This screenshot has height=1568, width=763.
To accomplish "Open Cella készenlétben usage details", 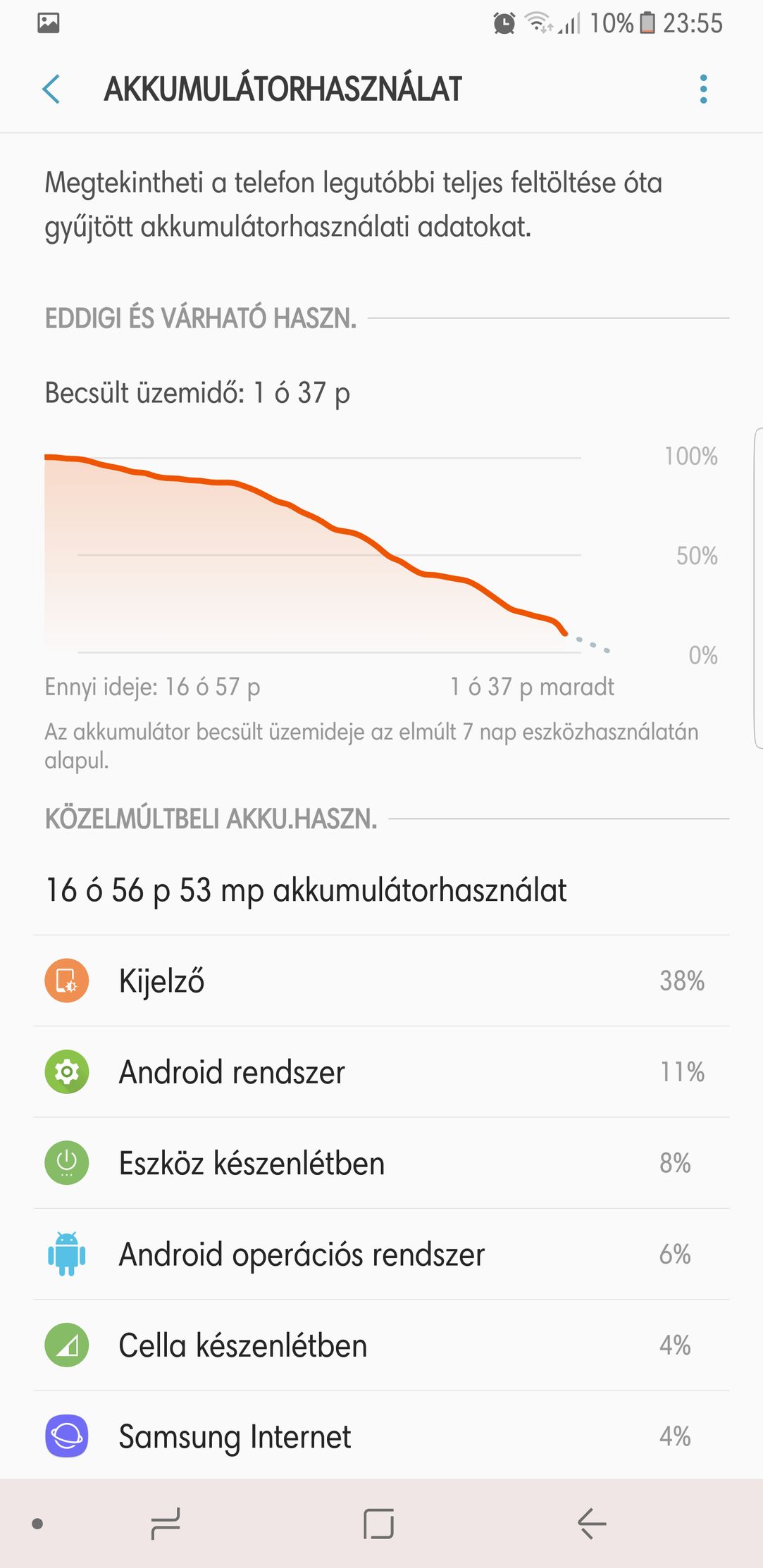I will [x=381, y=1345].
